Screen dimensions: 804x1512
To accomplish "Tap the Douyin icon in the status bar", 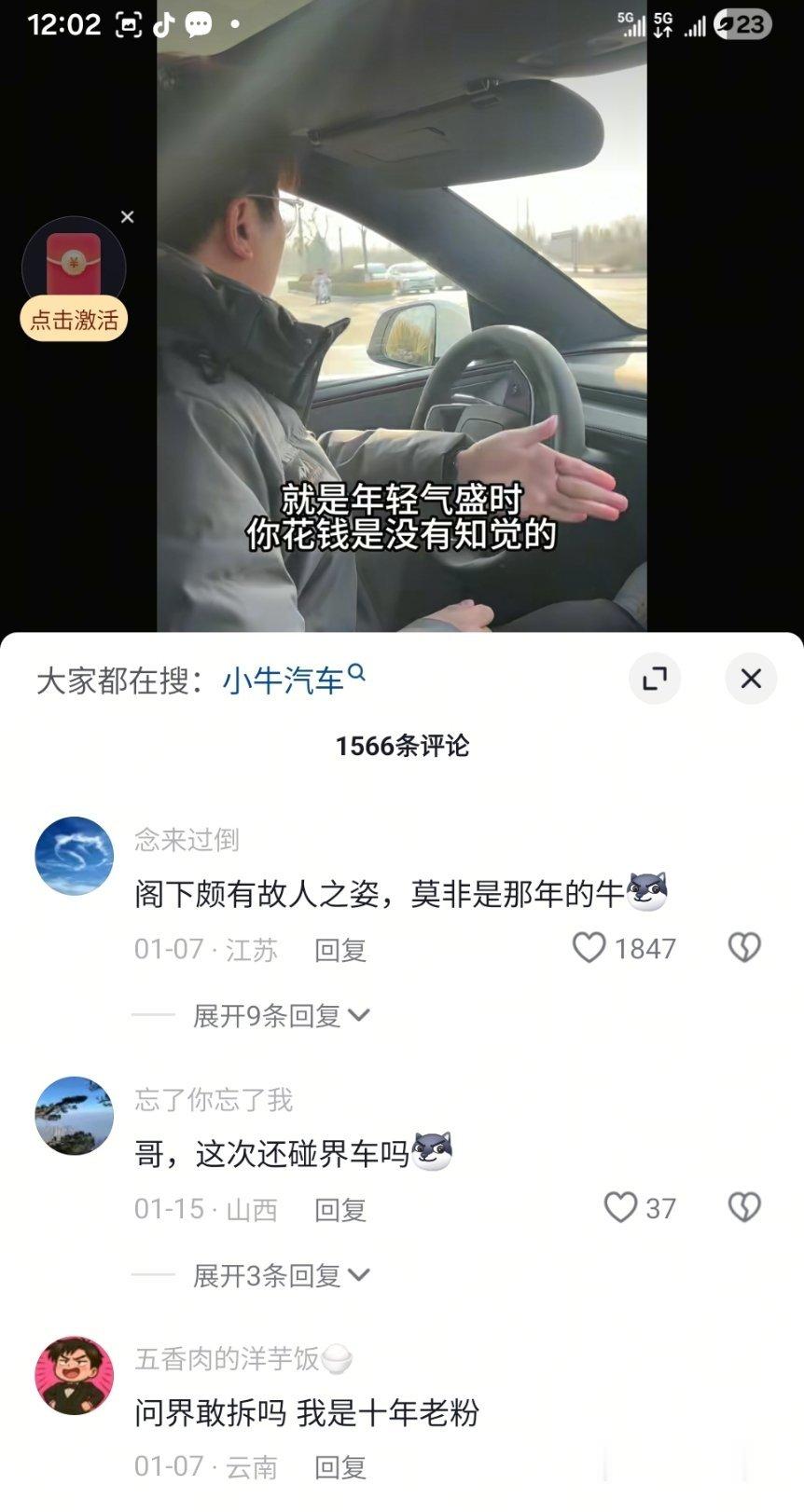I will pyautogui.click(x=164, y=23).
